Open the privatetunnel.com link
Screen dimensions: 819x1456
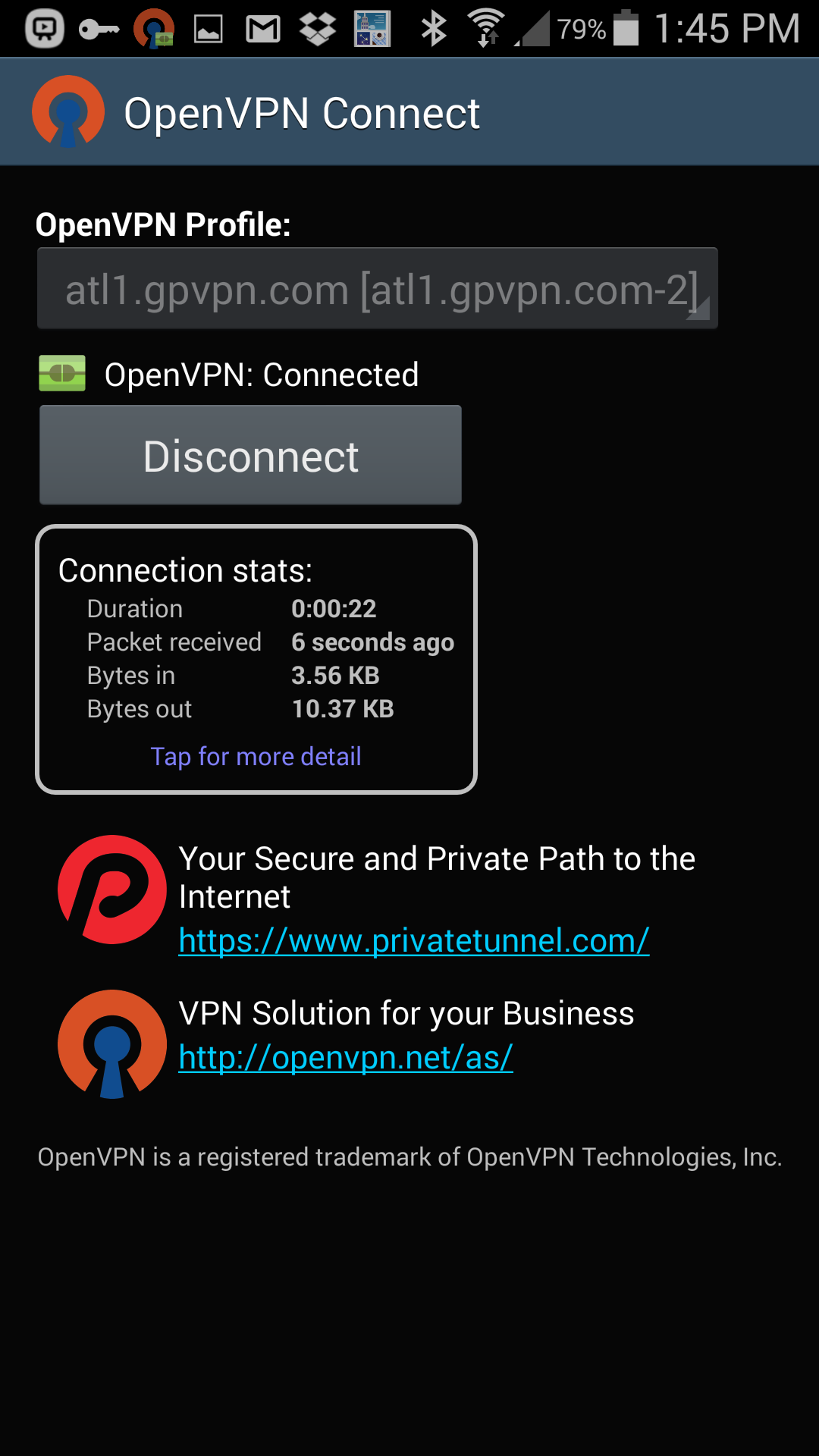pos(414,940)
